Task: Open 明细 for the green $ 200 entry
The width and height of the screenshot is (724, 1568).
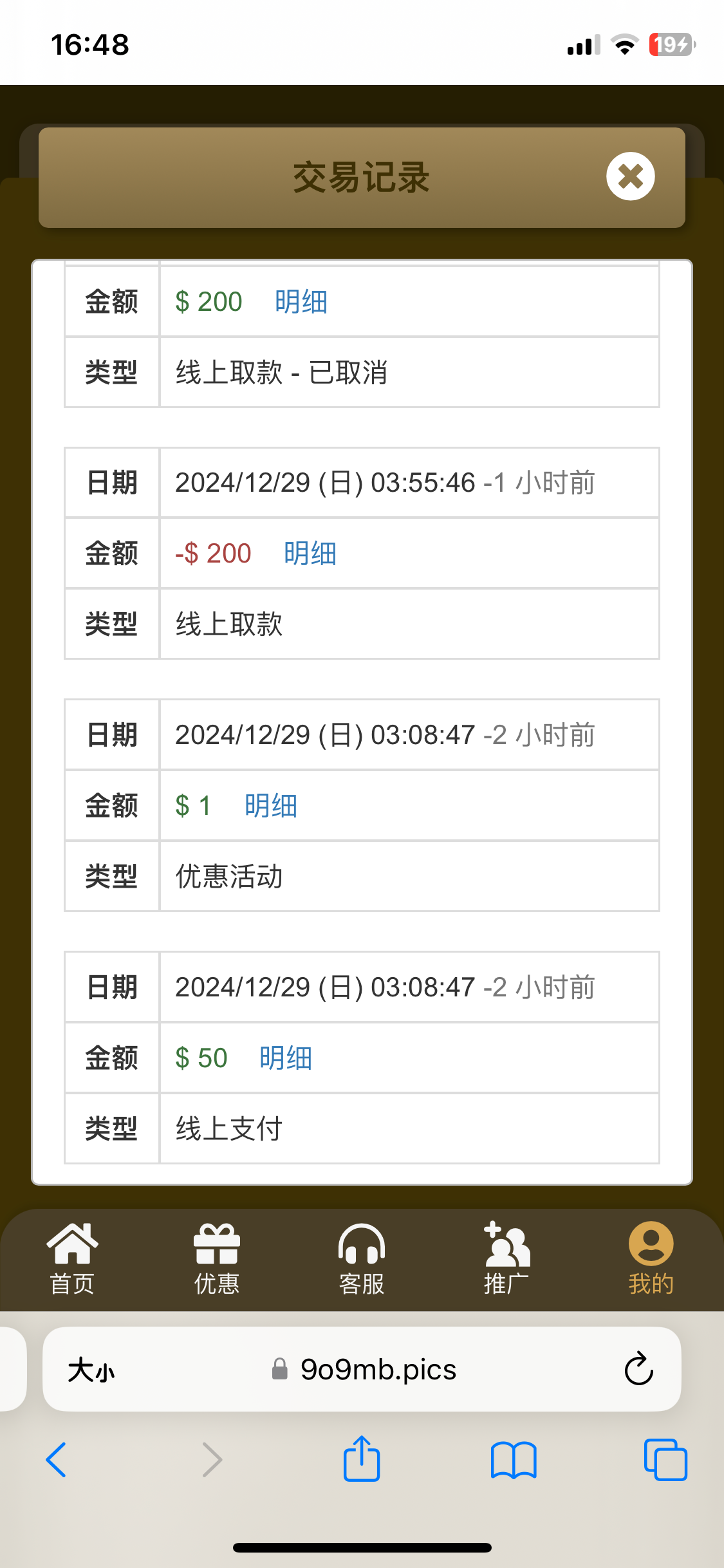Action: coord(301,302)
